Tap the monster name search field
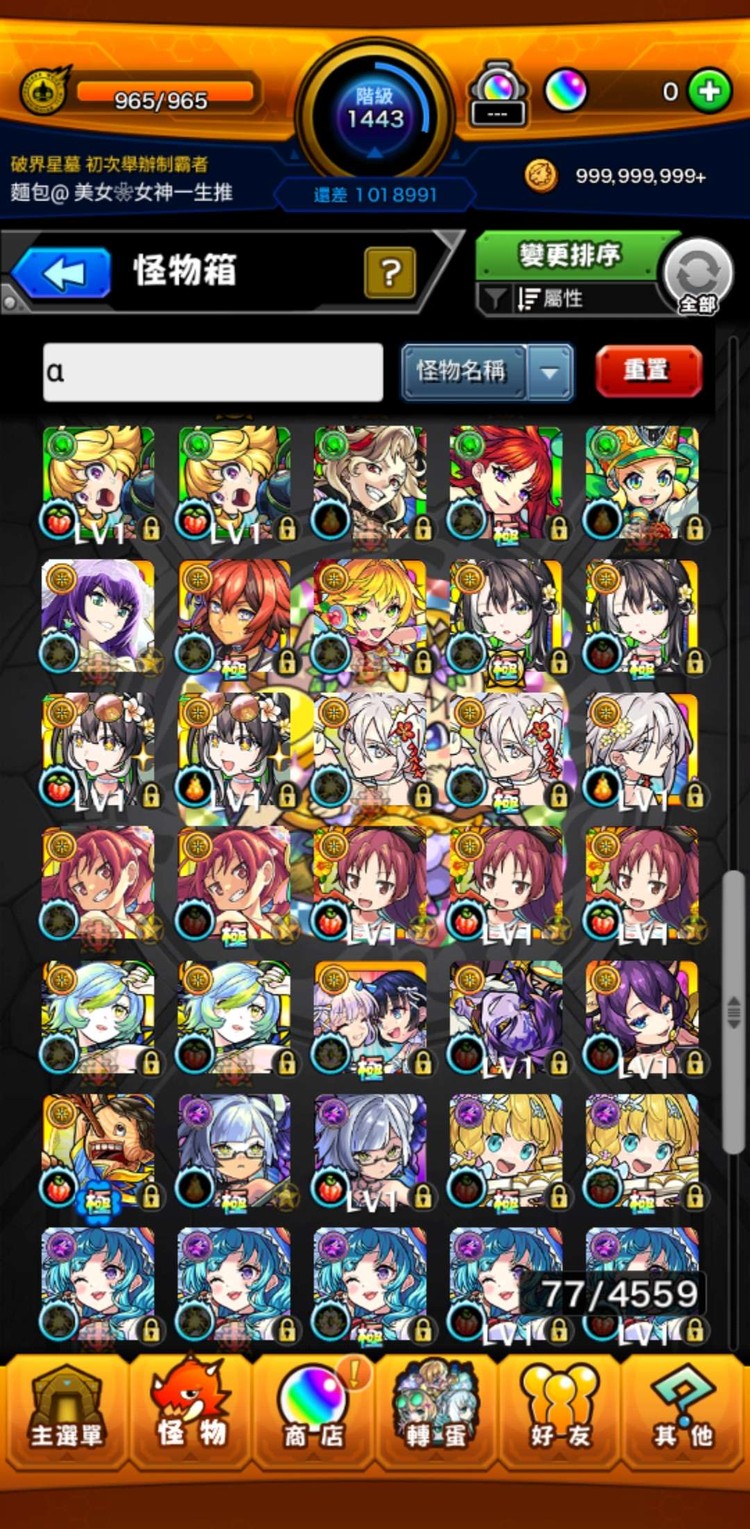 click(213, 372)
